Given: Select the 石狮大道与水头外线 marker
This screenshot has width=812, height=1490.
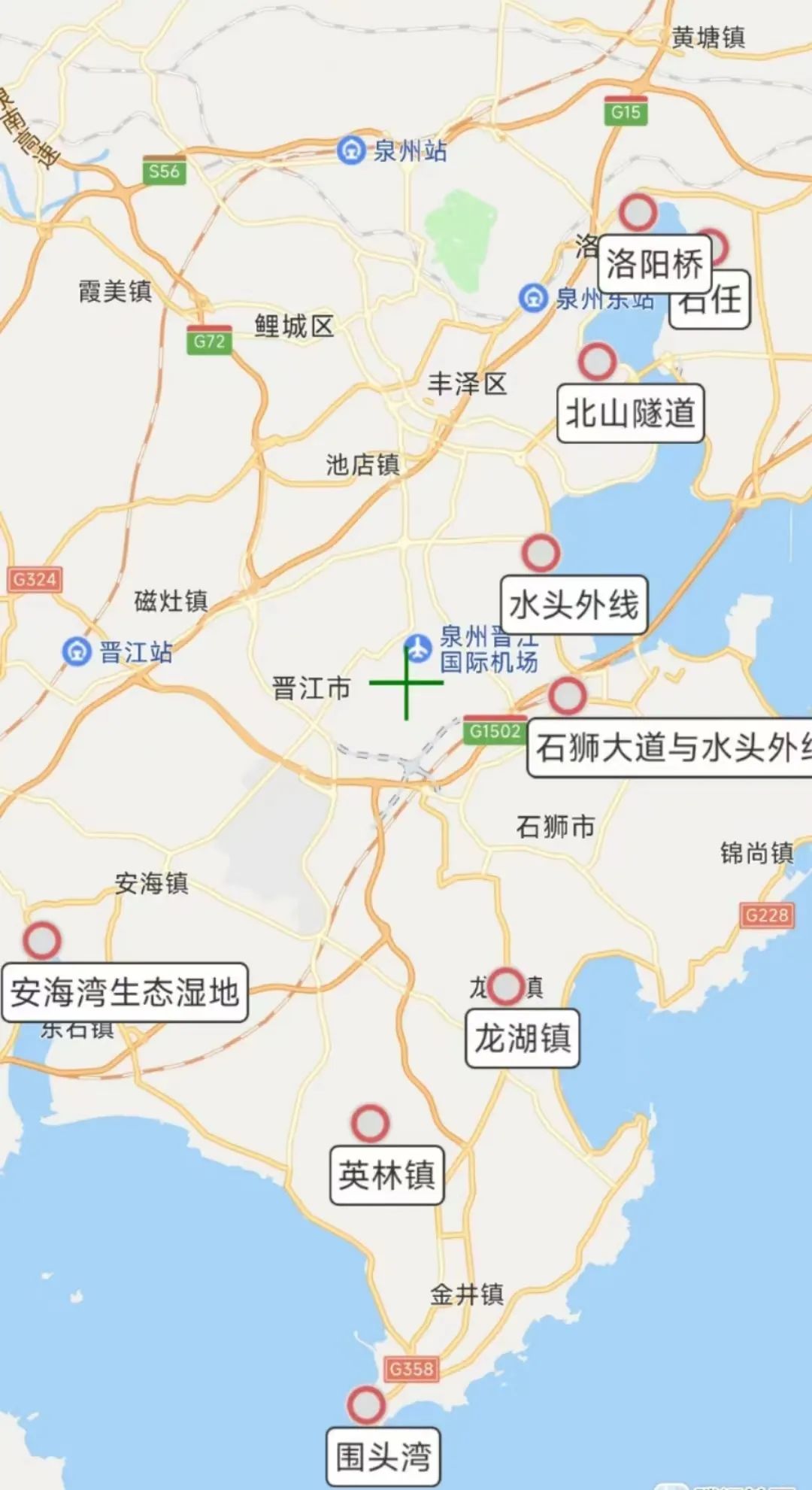Looking at the screenshot, I should 567,696.
